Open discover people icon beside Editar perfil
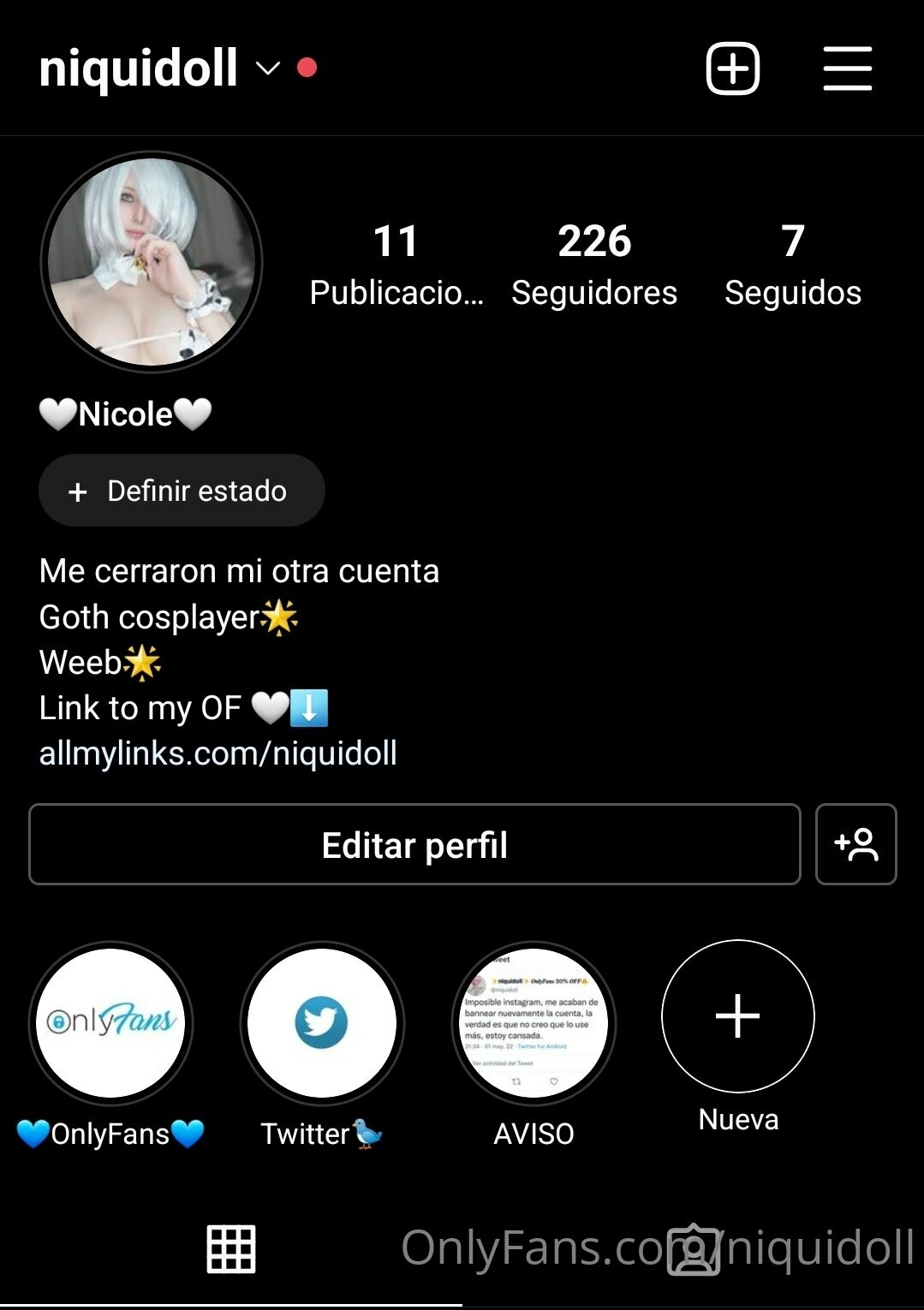This screenshot has width=924, height=1310. click(x=855, y=844)
